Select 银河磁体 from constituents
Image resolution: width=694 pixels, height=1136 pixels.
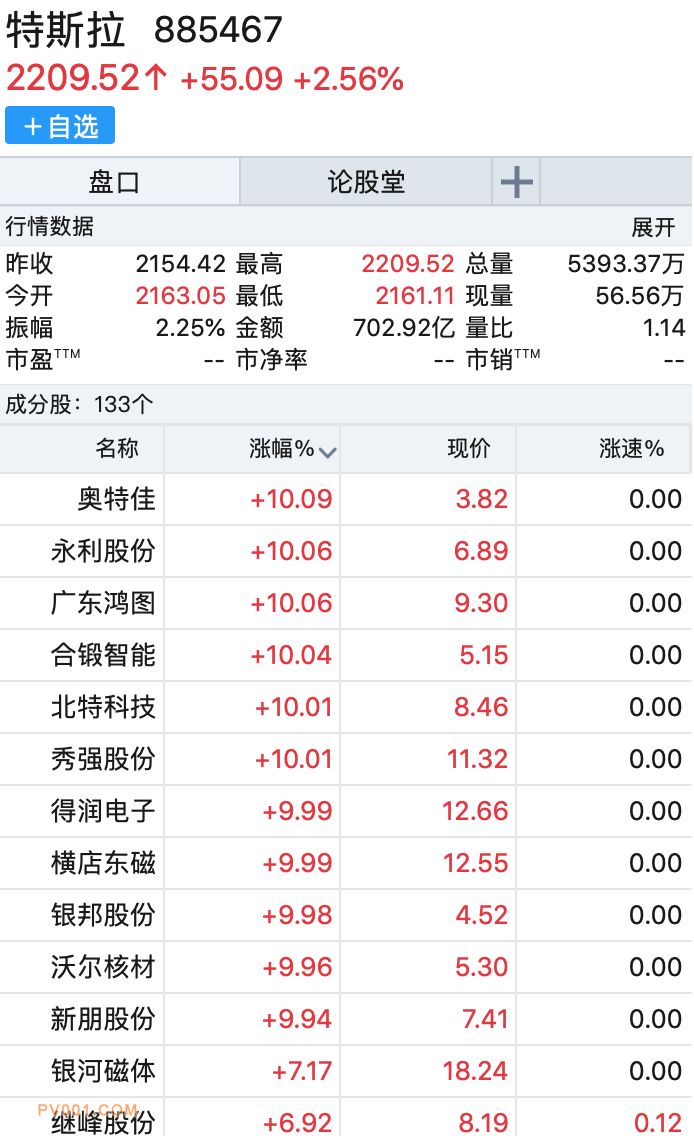coord(103,1071)
